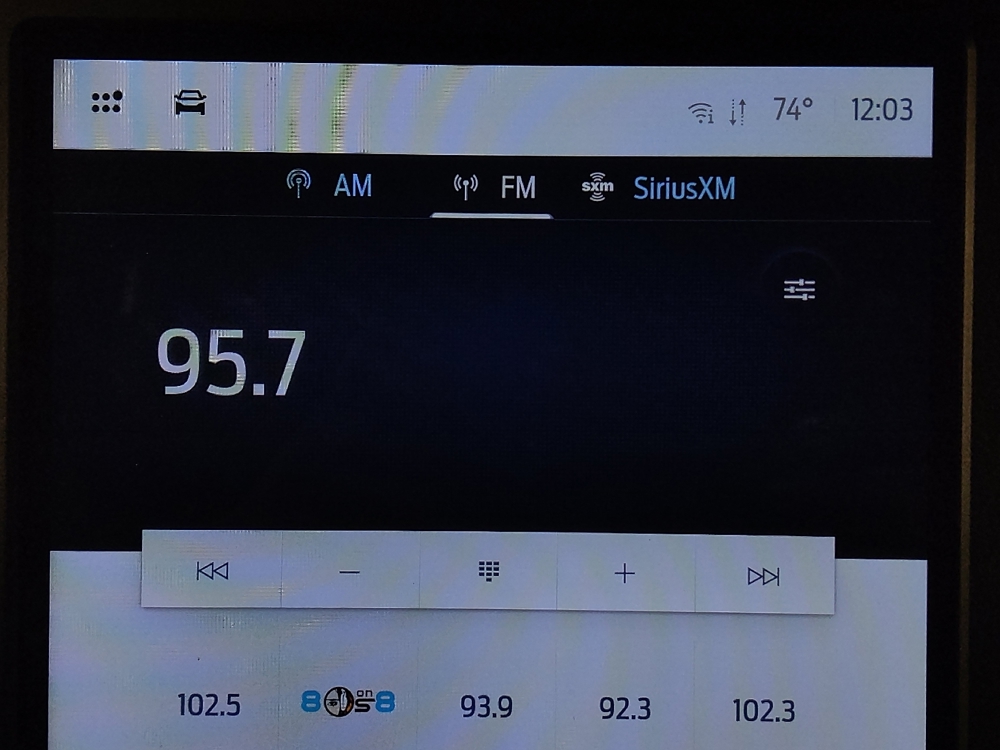This screenshot has height=750, width=1000.
Task: Open the vehicle settings car icon
Action: (190, 102)
